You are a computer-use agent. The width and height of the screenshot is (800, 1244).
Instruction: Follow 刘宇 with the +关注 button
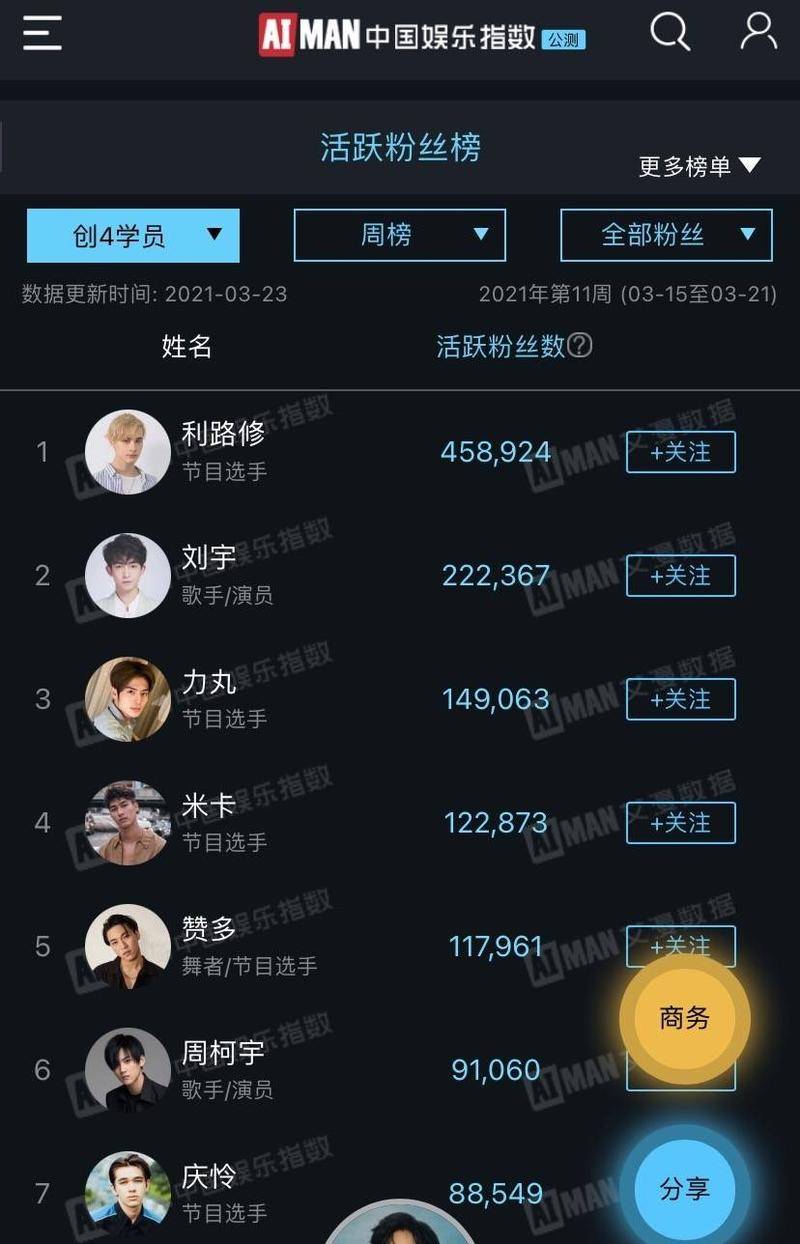[680, 576]
